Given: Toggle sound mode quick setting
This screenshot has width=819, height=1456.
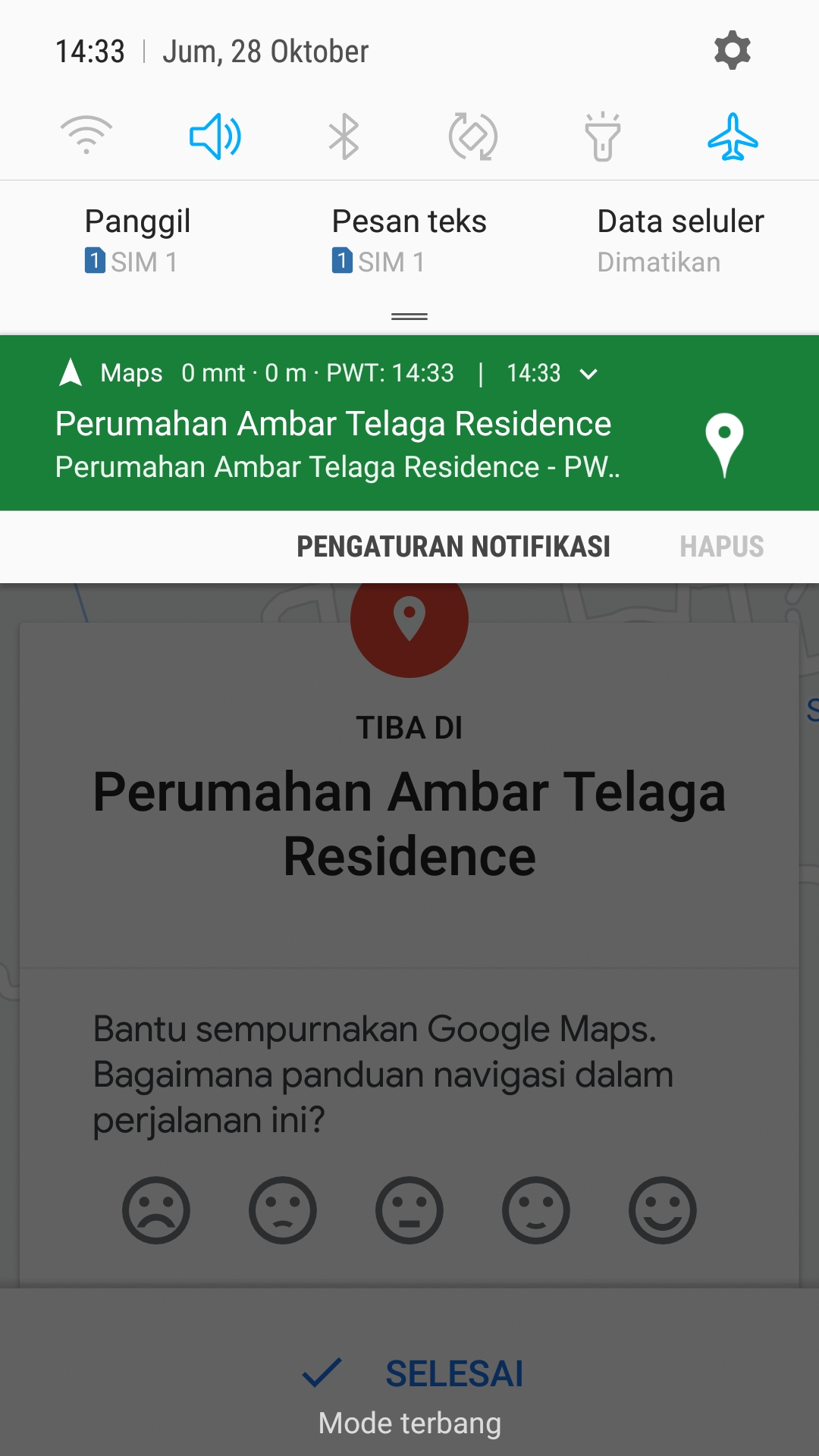Looking at the screenshot, I should [x=215, y=136].
